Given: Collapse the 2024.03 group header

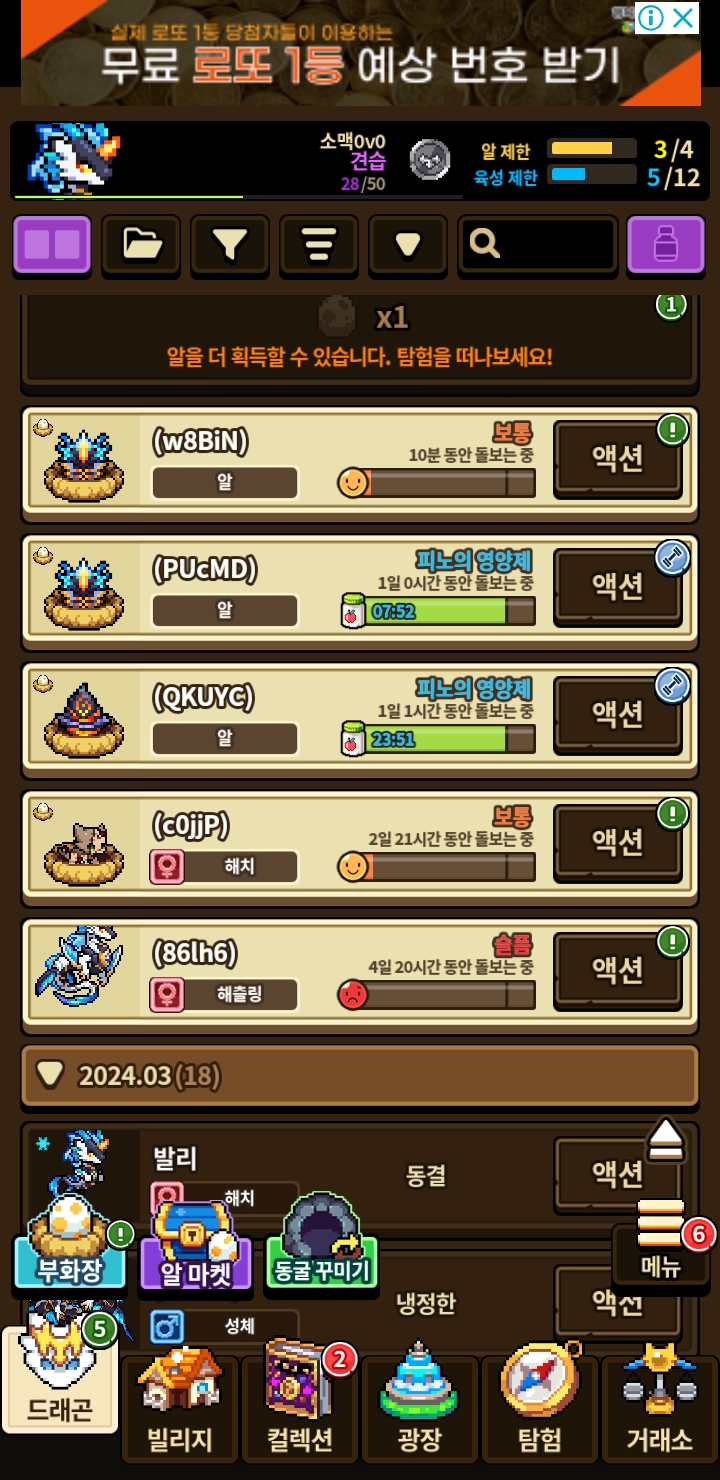Looking at the screenshot, I should coord(360,1076).
